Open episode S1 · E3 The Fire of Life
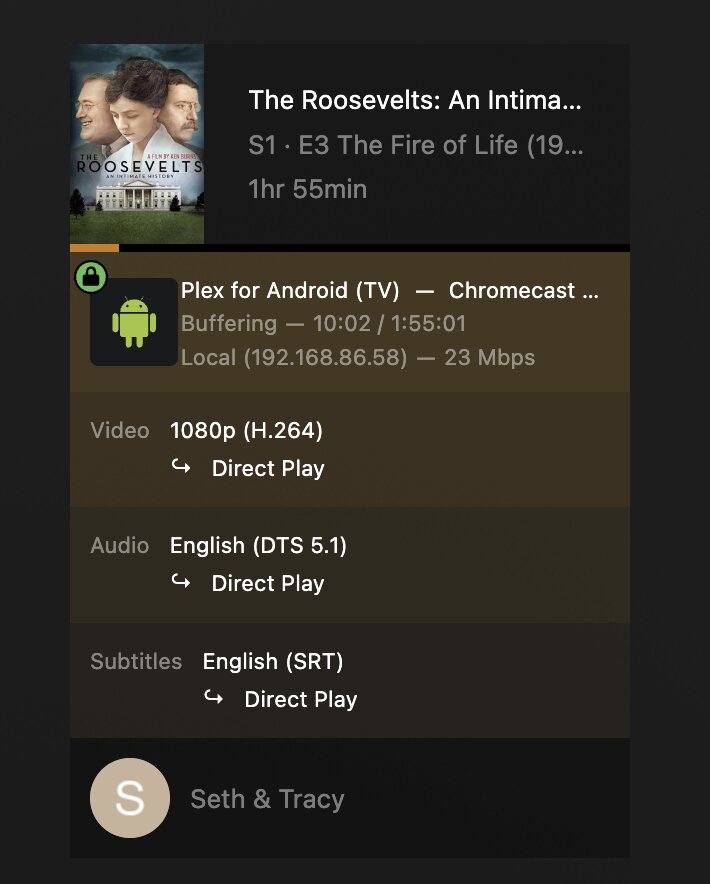 [x=415, y=145]
